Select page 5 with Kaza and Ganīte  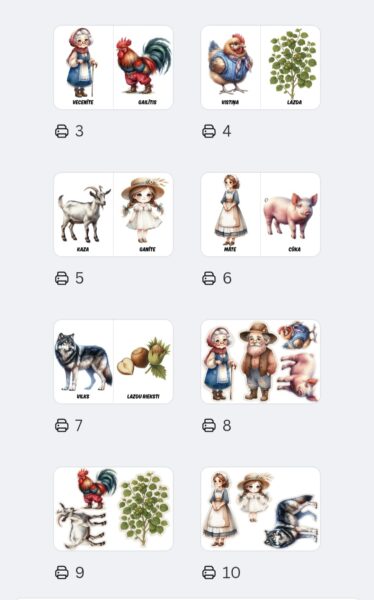(113, 214)
